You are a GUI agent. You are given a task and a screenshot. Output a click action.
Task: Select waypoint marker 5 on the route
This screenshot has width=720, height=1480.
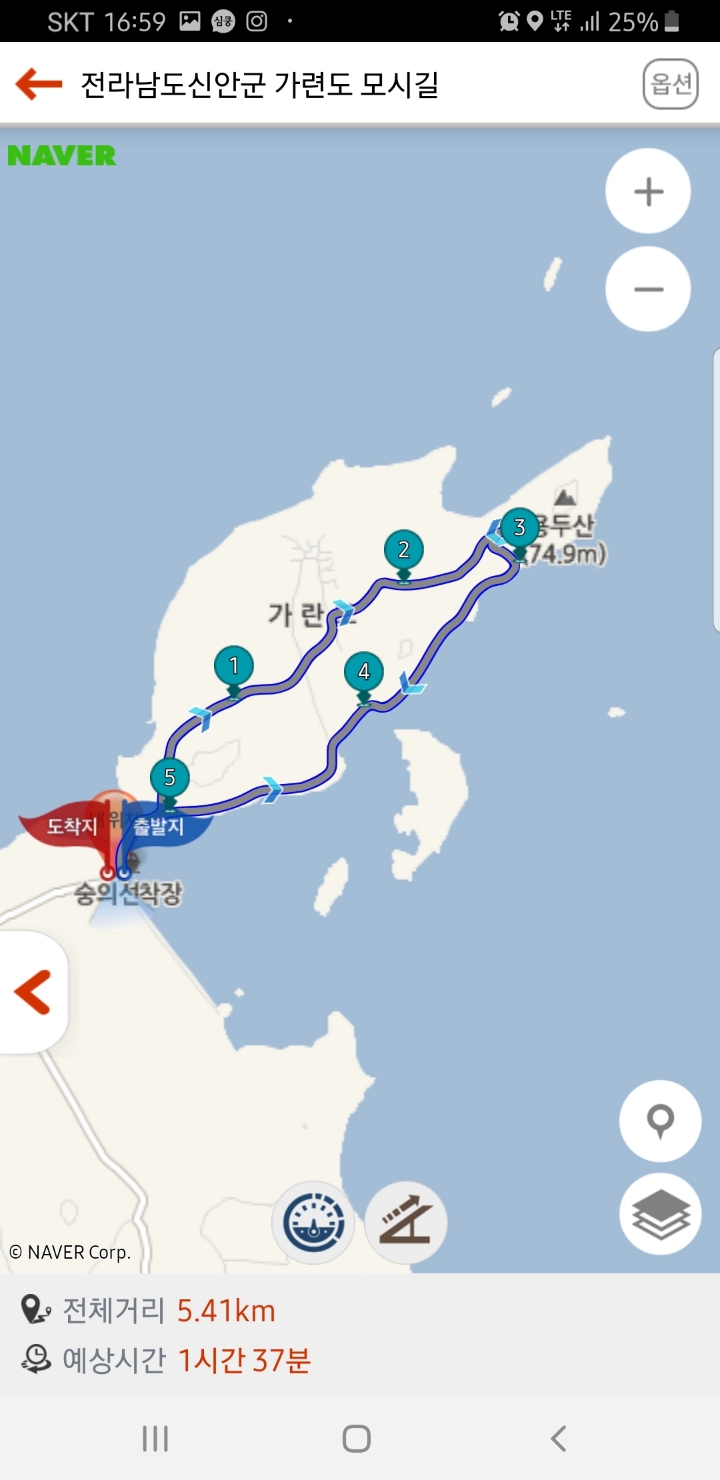[170, 778]
